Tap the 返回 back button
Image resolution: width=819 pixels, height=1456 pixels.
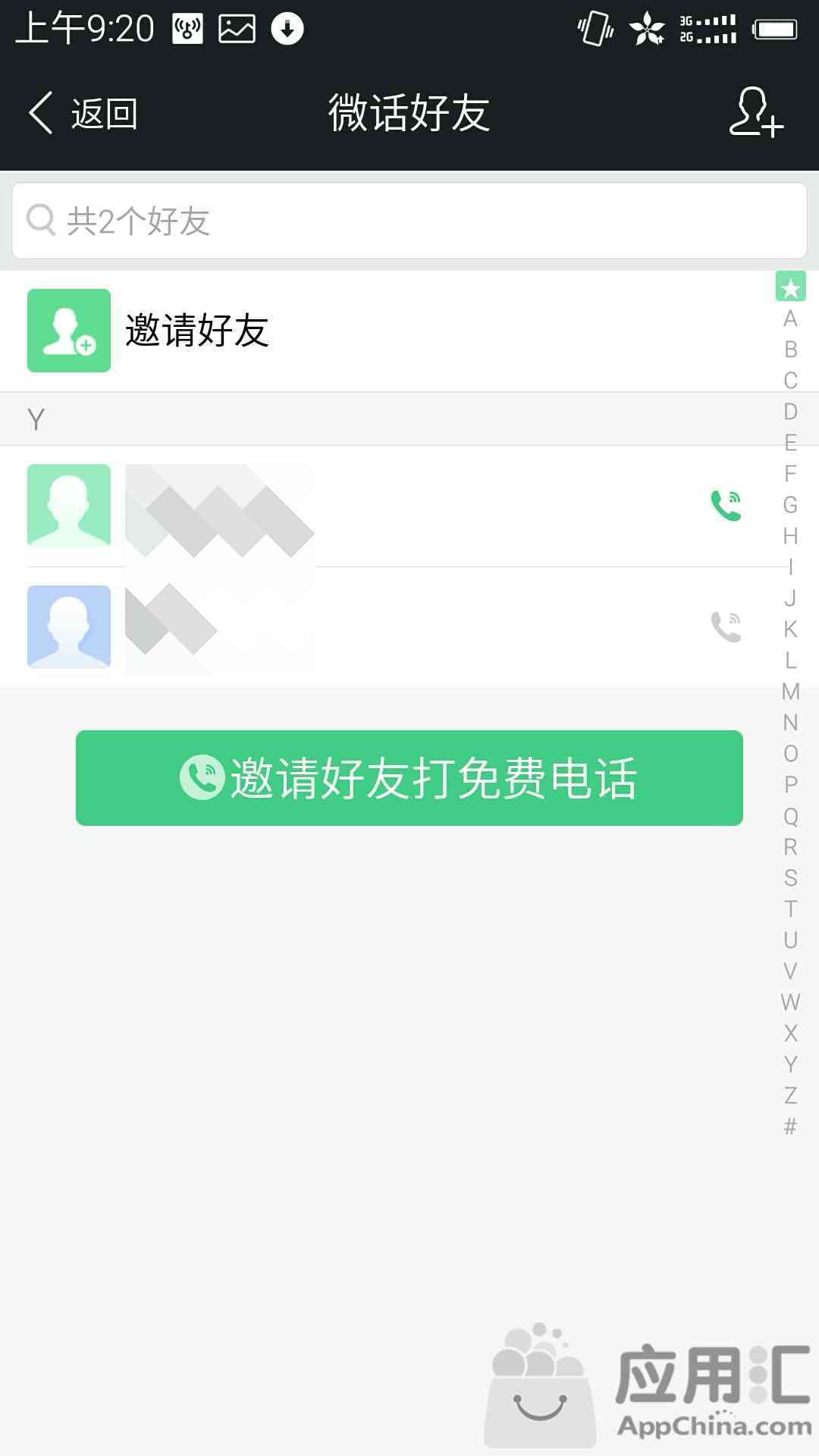pyautogui.click(x=83, y=114)
